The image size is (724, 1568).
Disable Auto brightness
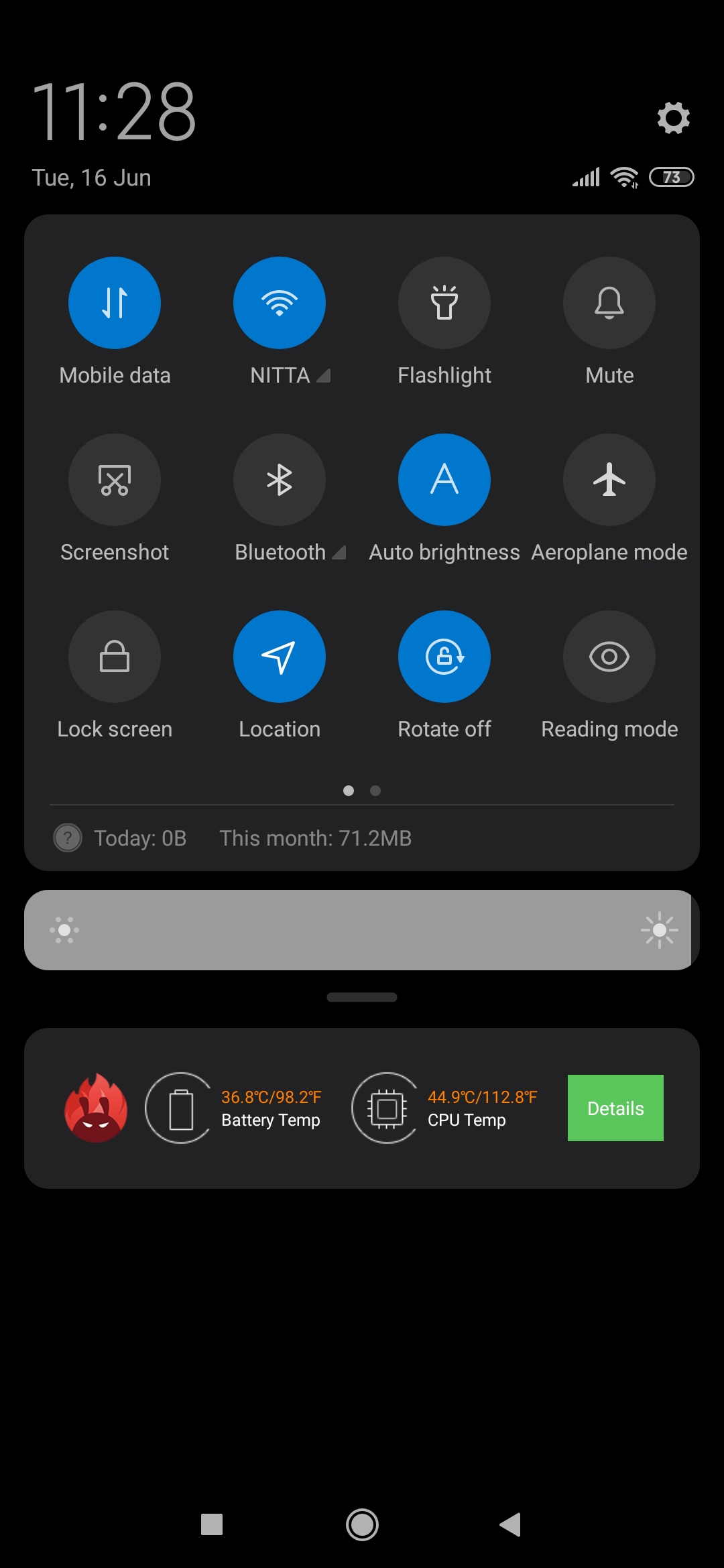(x=444, y=480)
